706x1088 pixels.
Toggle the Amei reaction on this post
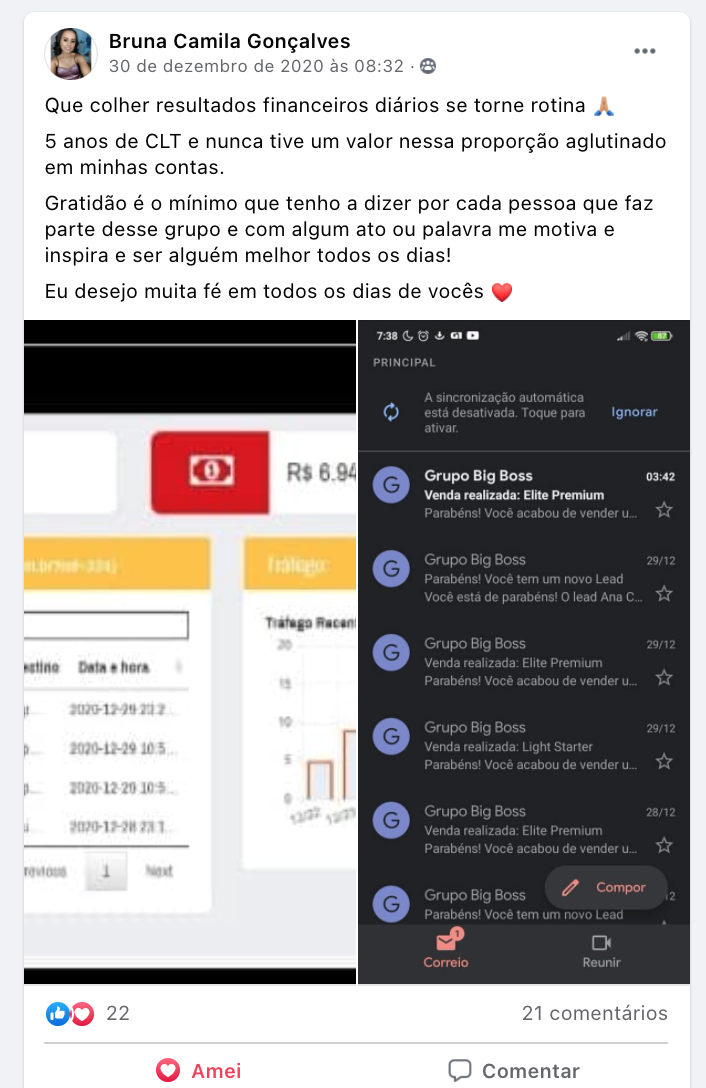[x=199, y=1071]
